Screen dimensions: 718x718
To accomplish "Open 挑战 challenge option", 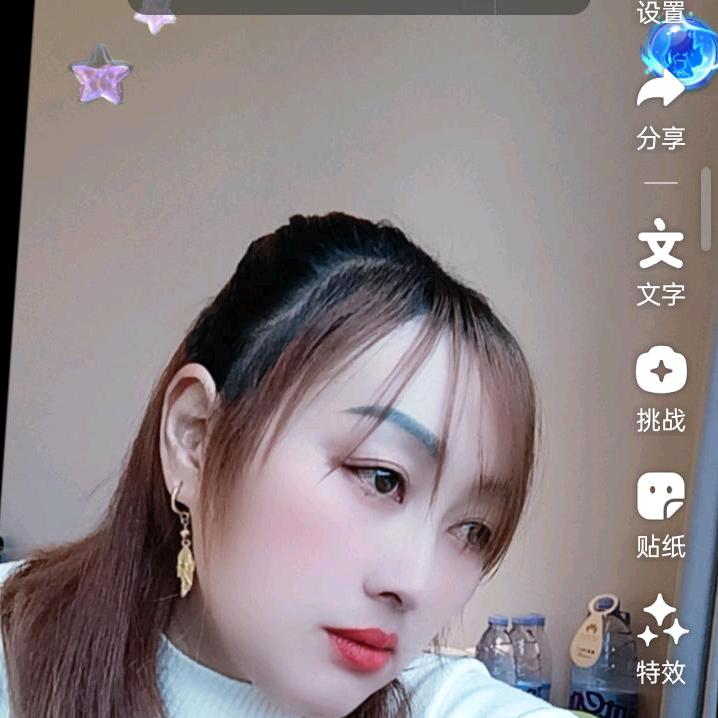I will 661,388.
